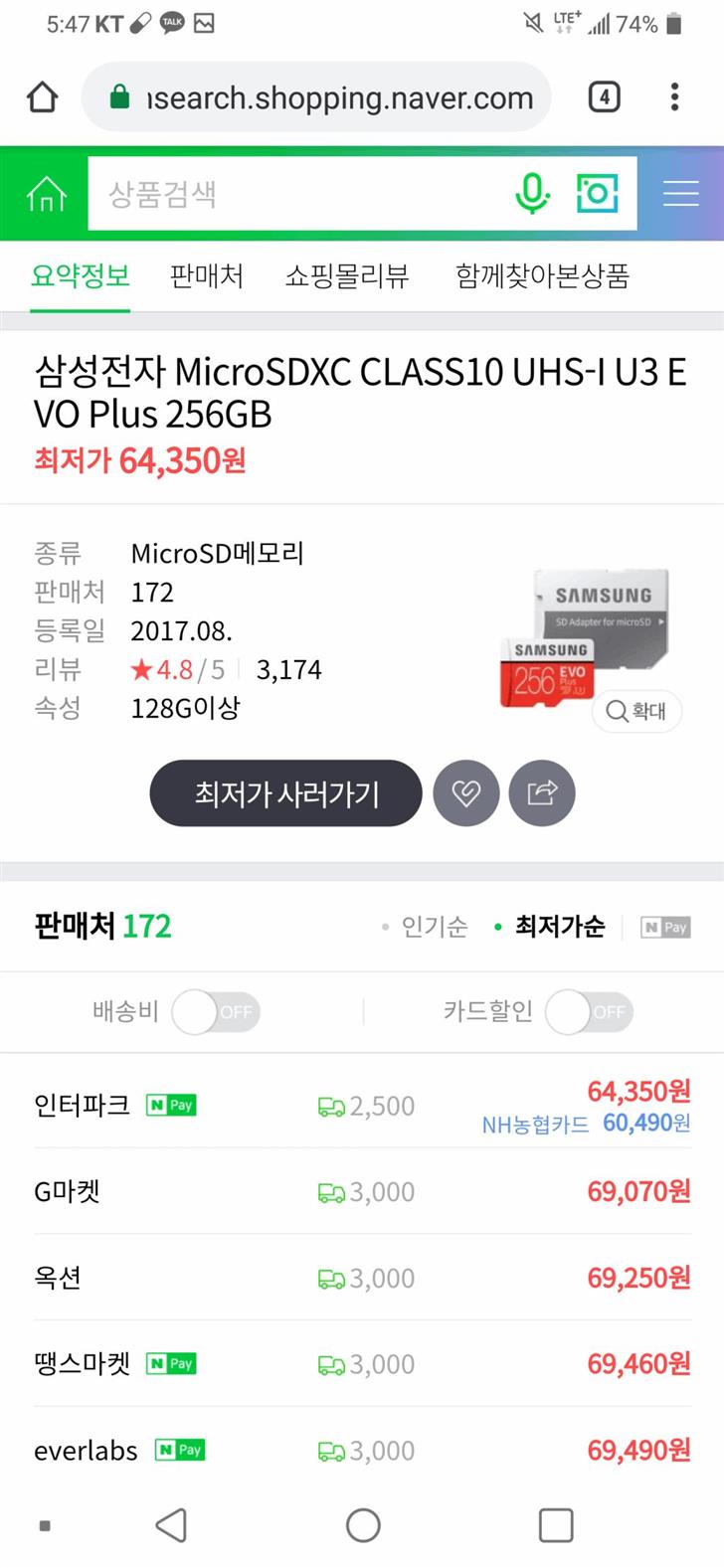Start voice search with the microphone
This screenshot has width=724, height=1568.
[532, 193]
